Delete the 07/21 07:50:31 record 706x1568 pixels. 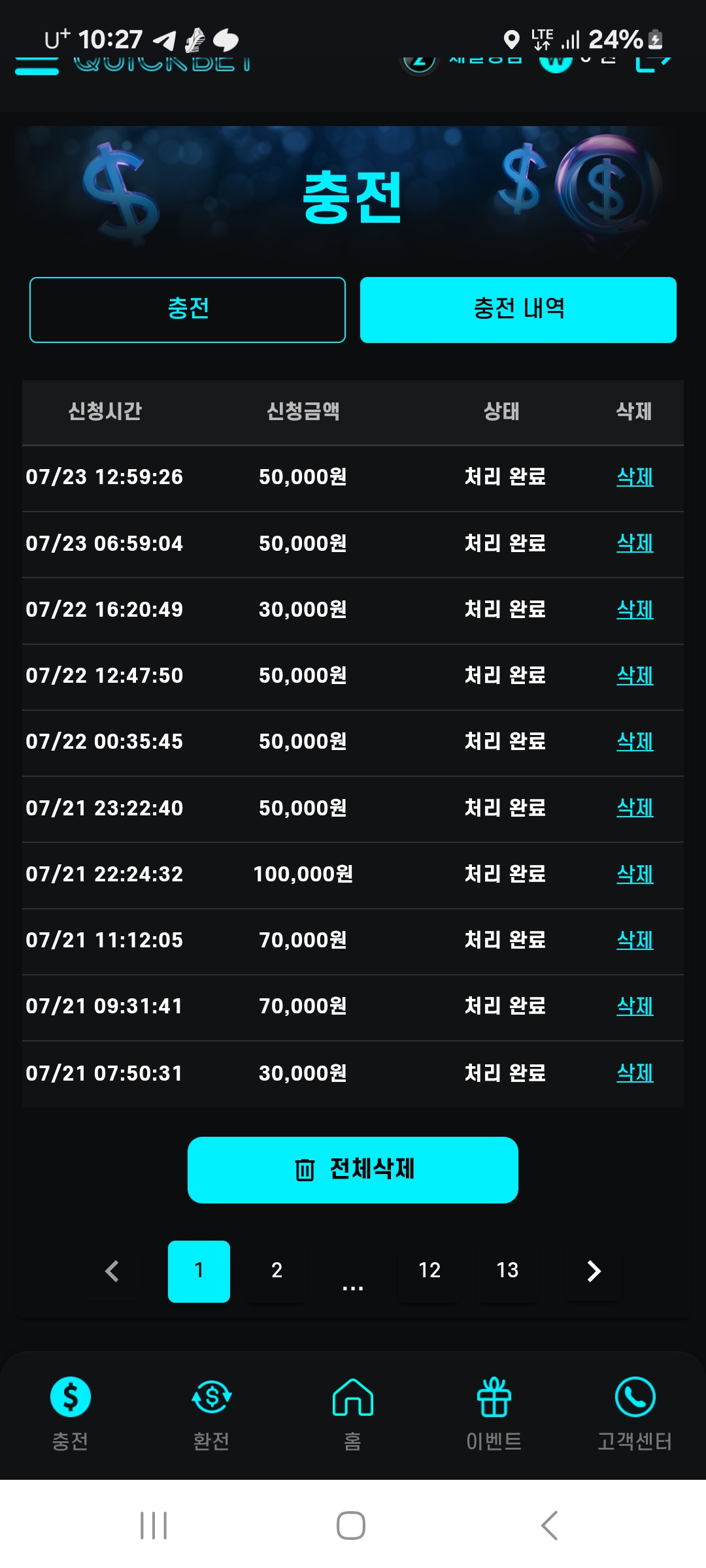635,1073
